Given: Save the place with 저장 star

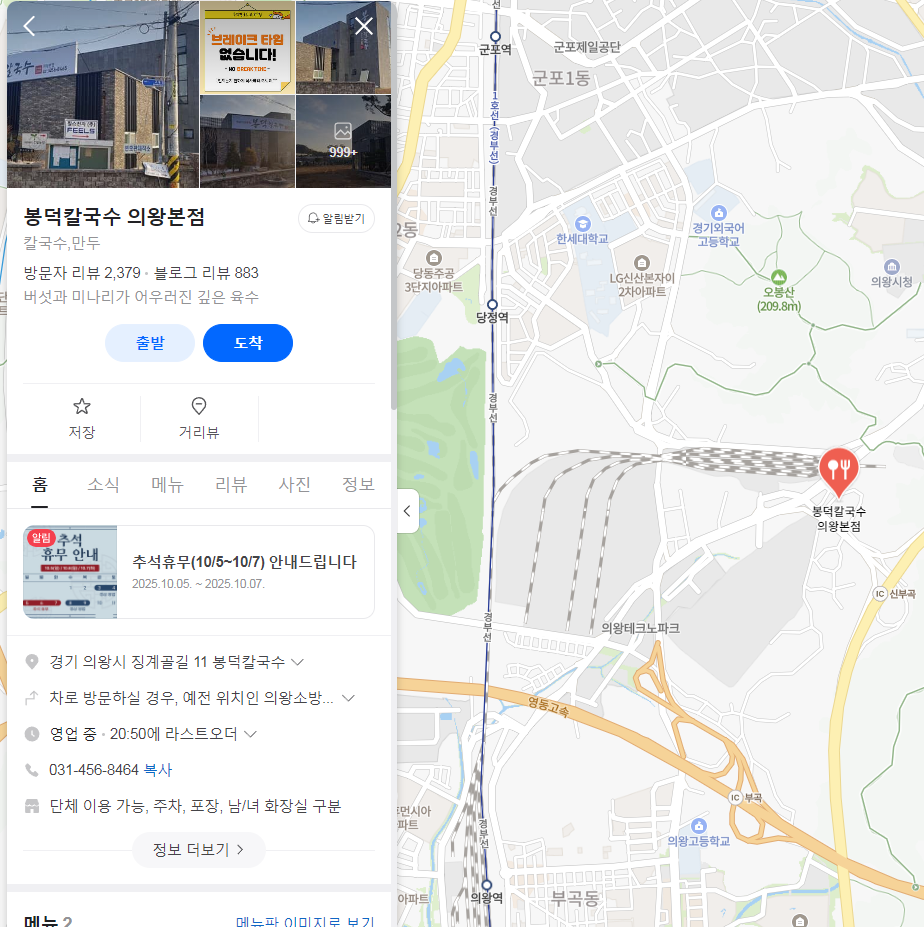Looking at the screenshot, I should click(82, 417).
